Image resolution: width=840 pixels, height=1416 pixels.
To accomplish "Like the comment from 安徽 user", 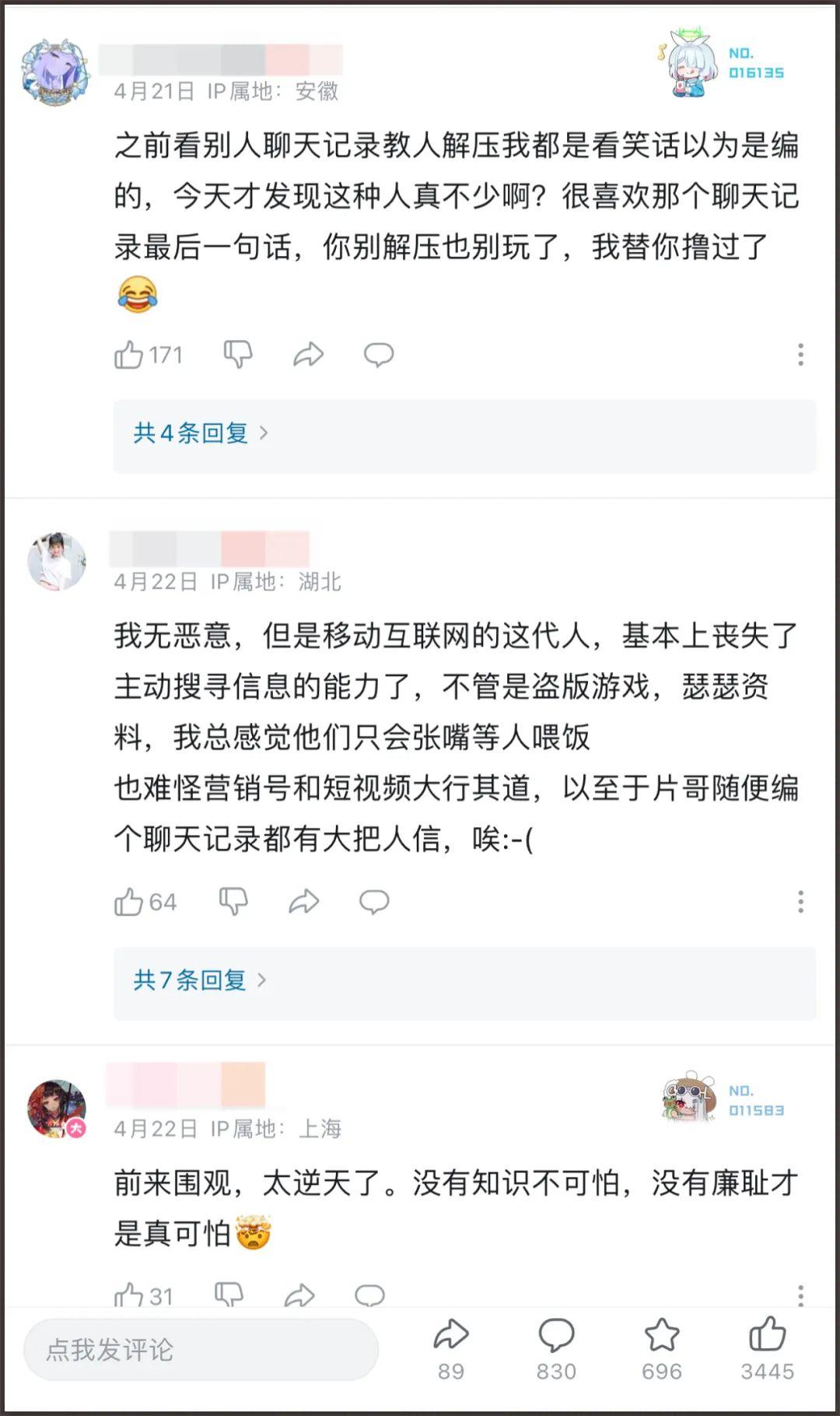I will click(130, 355).
